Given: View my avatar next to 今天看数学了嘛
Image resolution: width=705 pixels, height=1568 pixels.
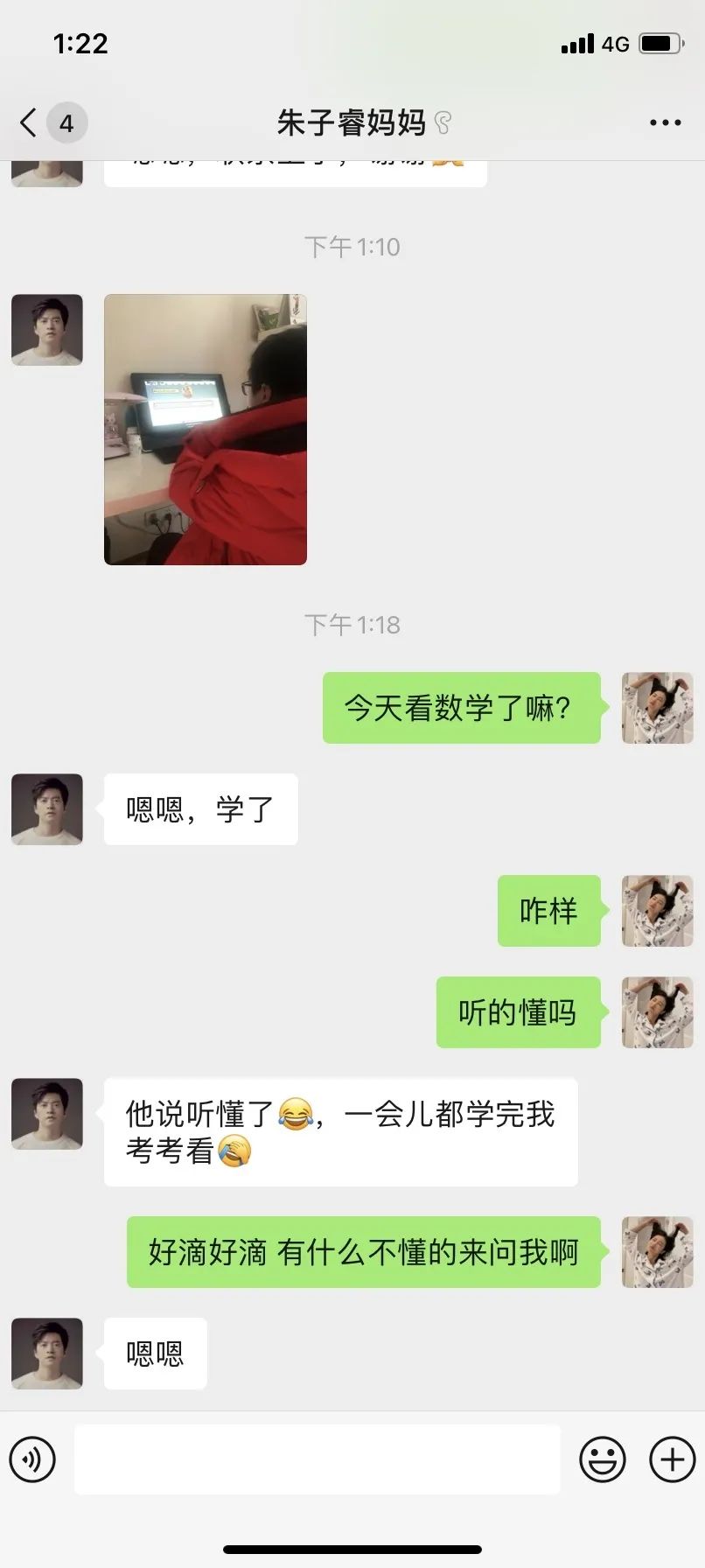Looking at the screenshot, I should point(657,708).
